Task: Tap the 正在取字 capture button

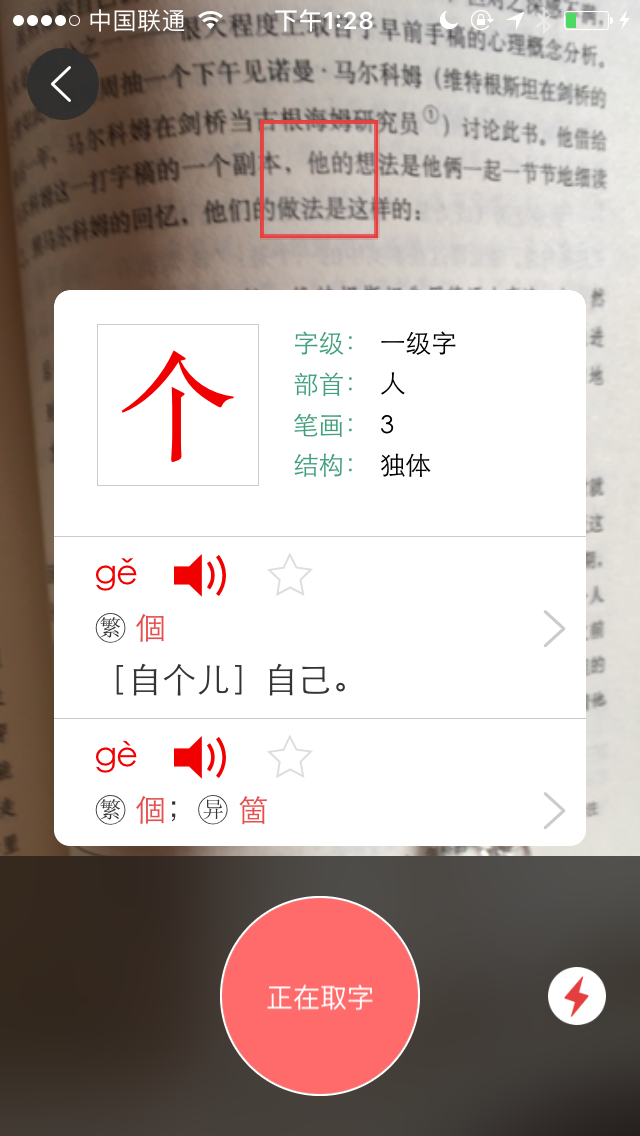Action: point(320,996)
